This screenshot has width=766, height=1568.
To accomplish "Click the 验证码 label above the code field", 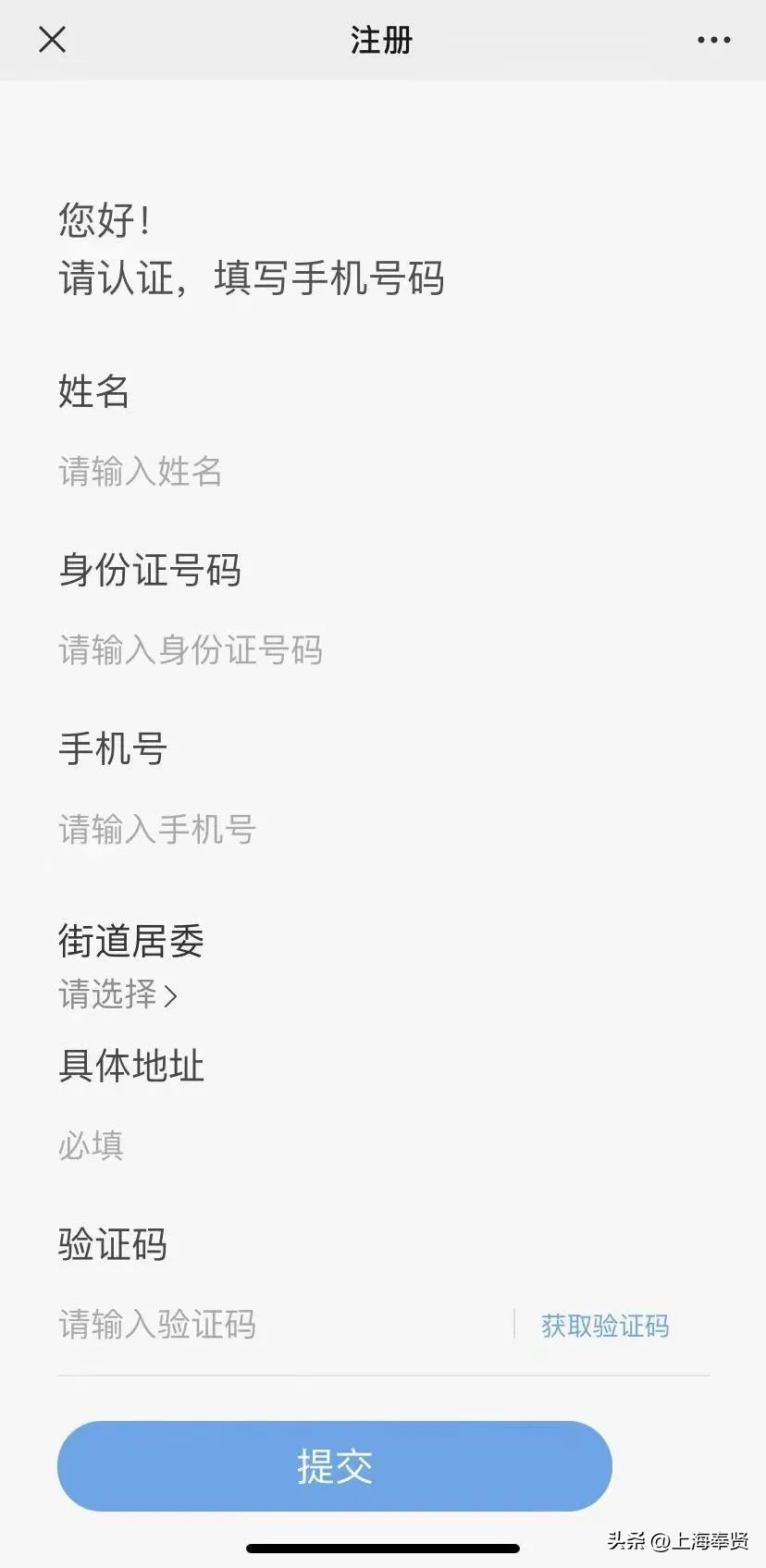I will click(x=112, y=1244).
